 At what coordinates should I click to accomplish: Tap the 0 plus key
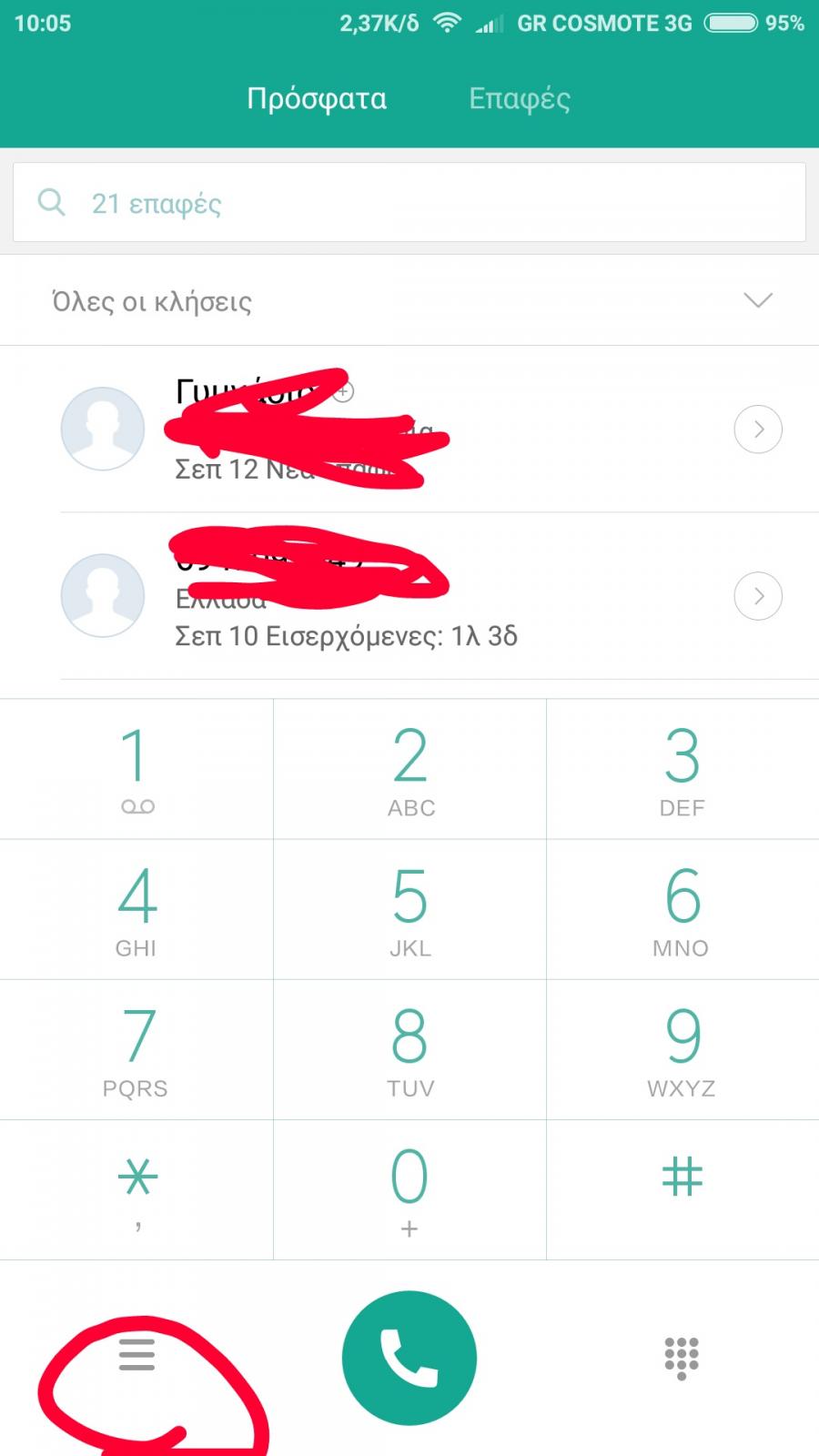(409, 1189)
